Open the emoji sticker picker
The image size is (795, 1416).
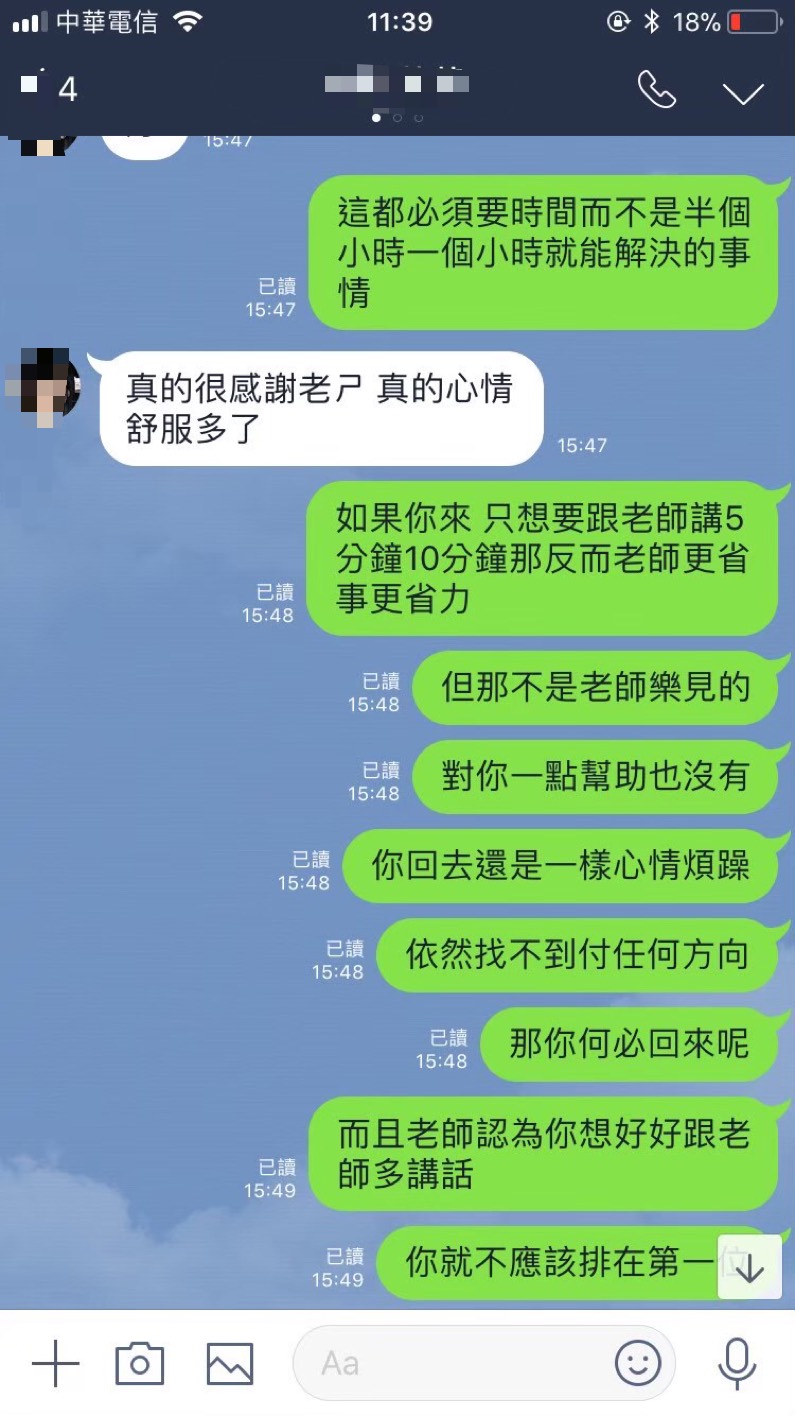638,1363
